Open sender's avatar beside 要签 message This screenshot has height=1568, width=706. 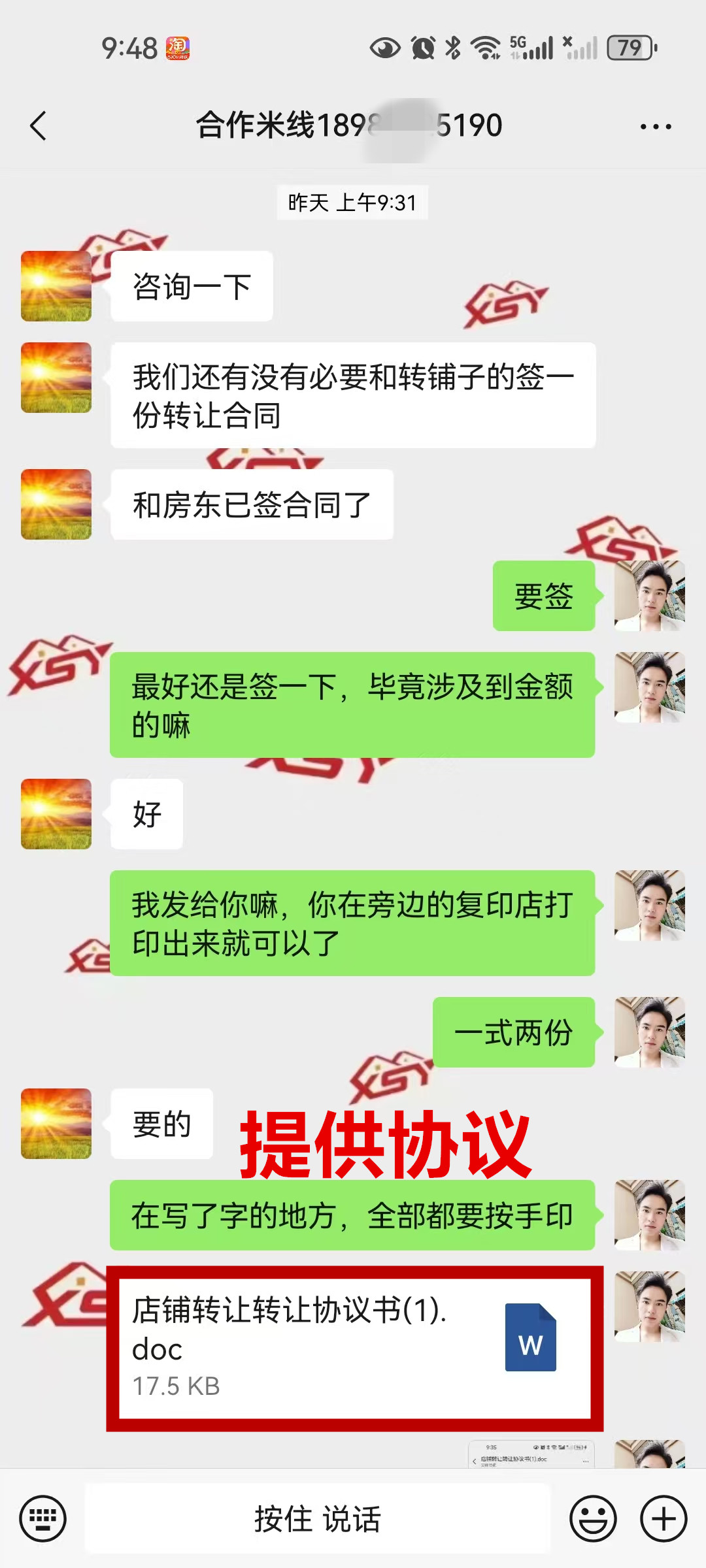coord(649,596)
